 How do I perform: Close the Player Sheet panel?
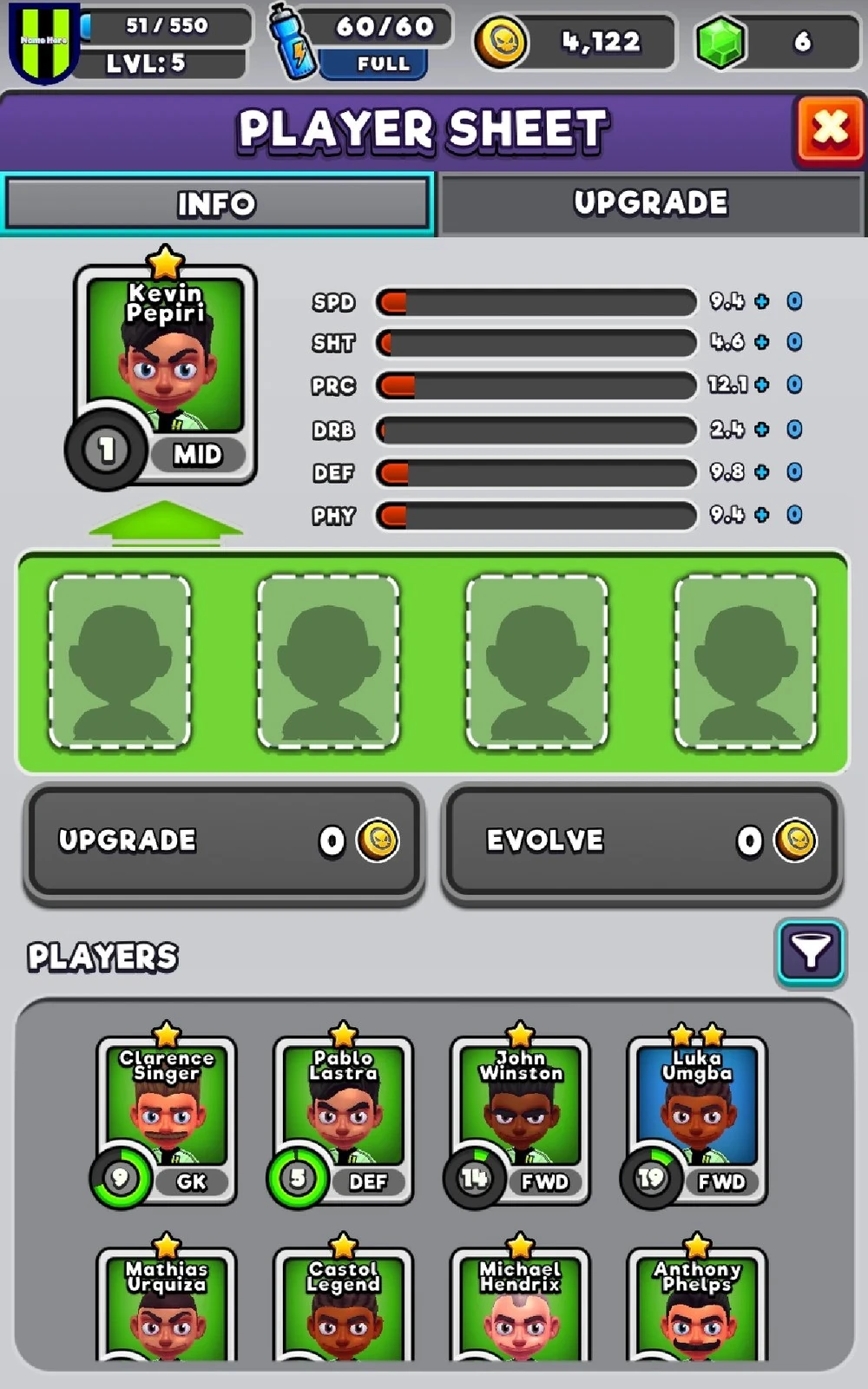pos(830,128)
